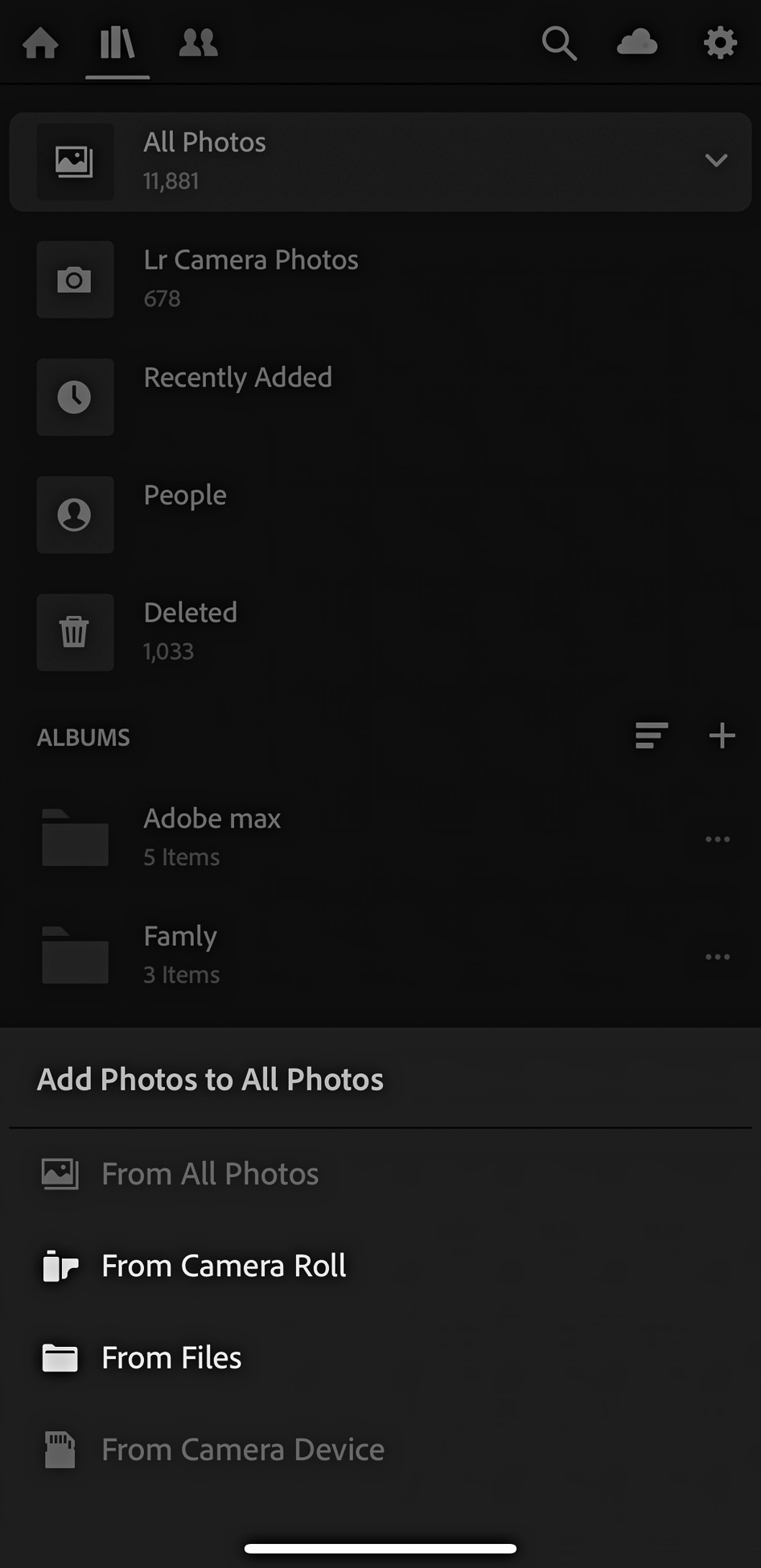Open the Home view icon
This screenshot has height=1568, width=761.
(x=40, y=44)
